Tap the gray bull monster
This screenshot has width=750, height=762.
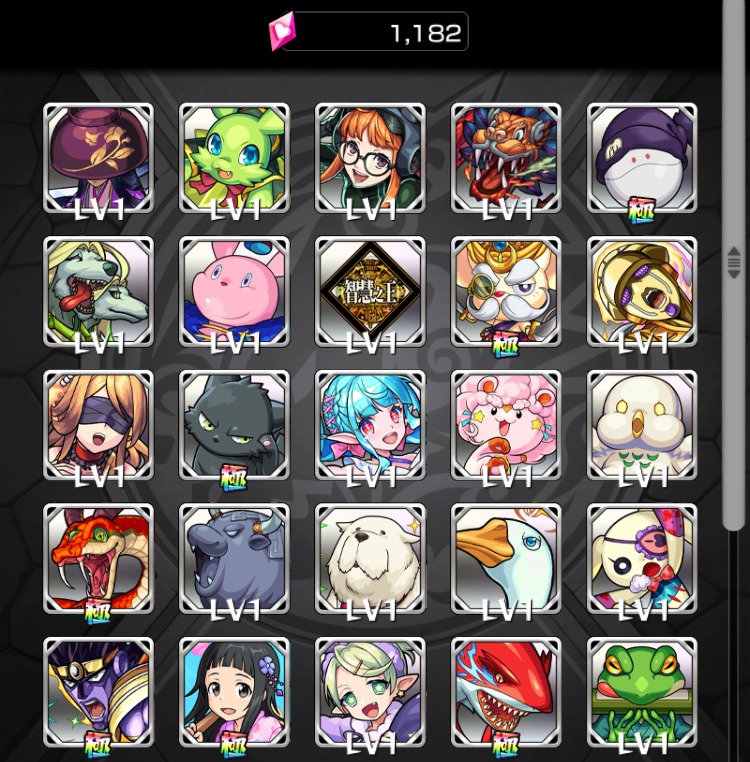pyautogui.click(x=234, y=558)
